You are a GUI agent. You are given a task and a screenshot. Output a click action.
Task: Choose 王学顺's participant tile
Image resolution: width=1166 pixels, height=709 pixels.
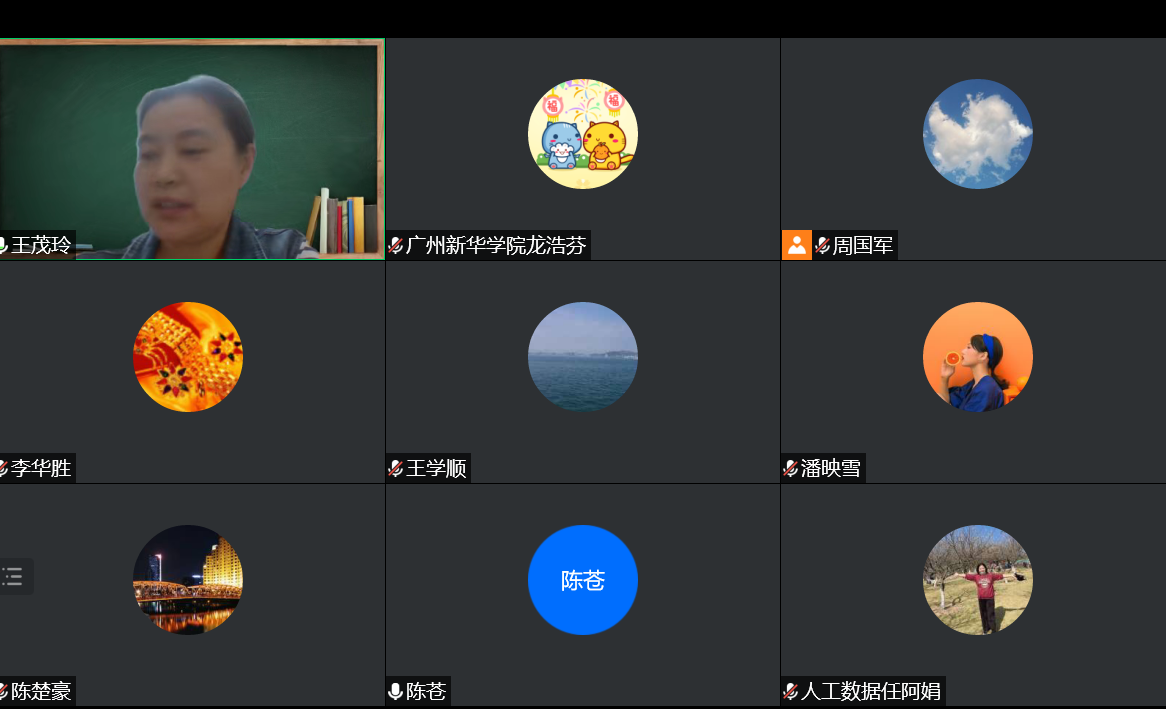coord(583,372)
